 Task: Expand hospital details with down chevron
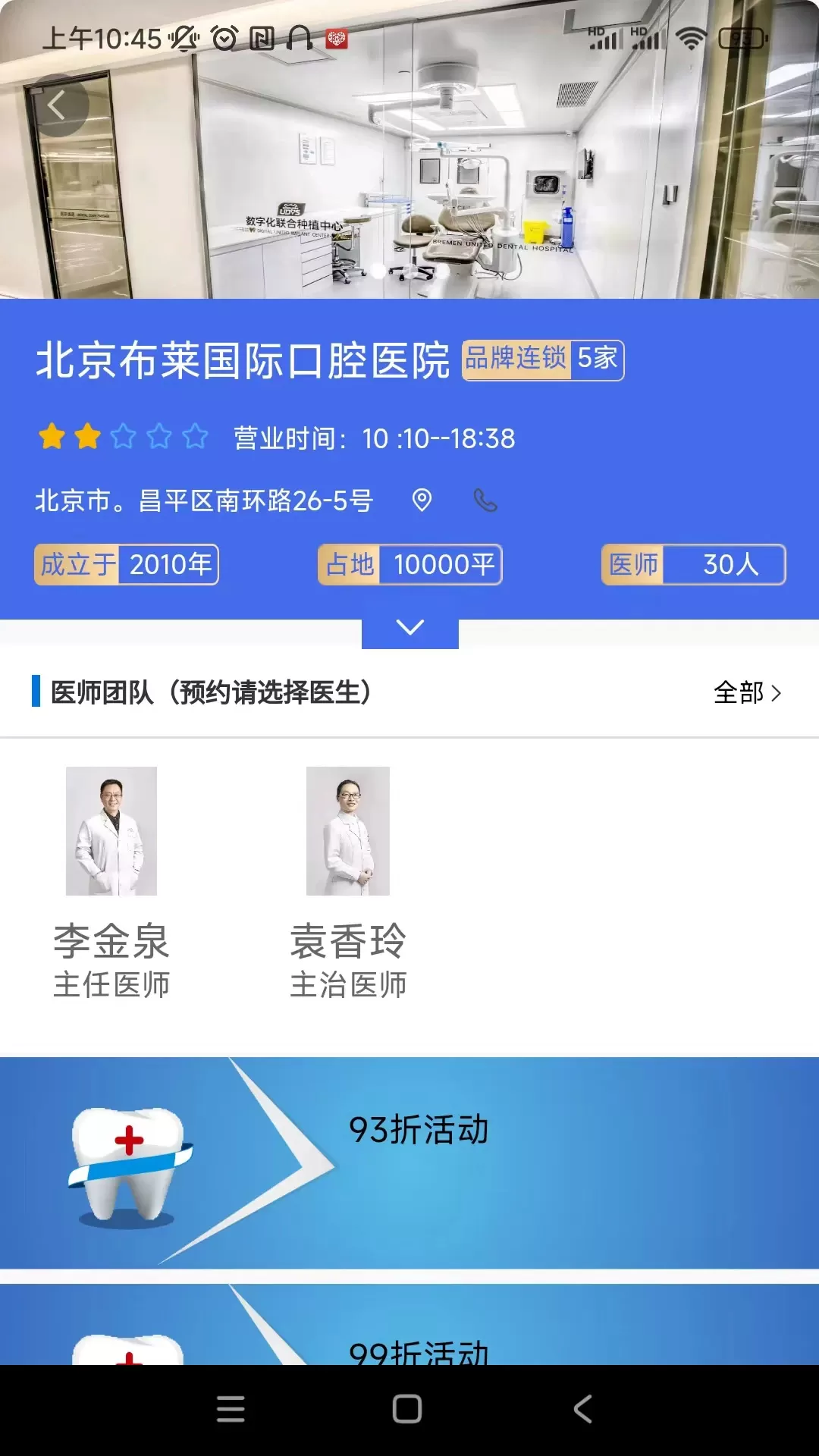[x=410, y=629]
